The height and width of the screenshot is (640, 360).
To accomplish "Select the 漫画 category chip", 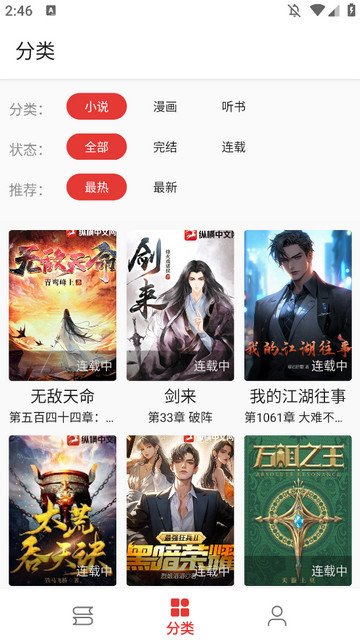I will pos(165,107).
